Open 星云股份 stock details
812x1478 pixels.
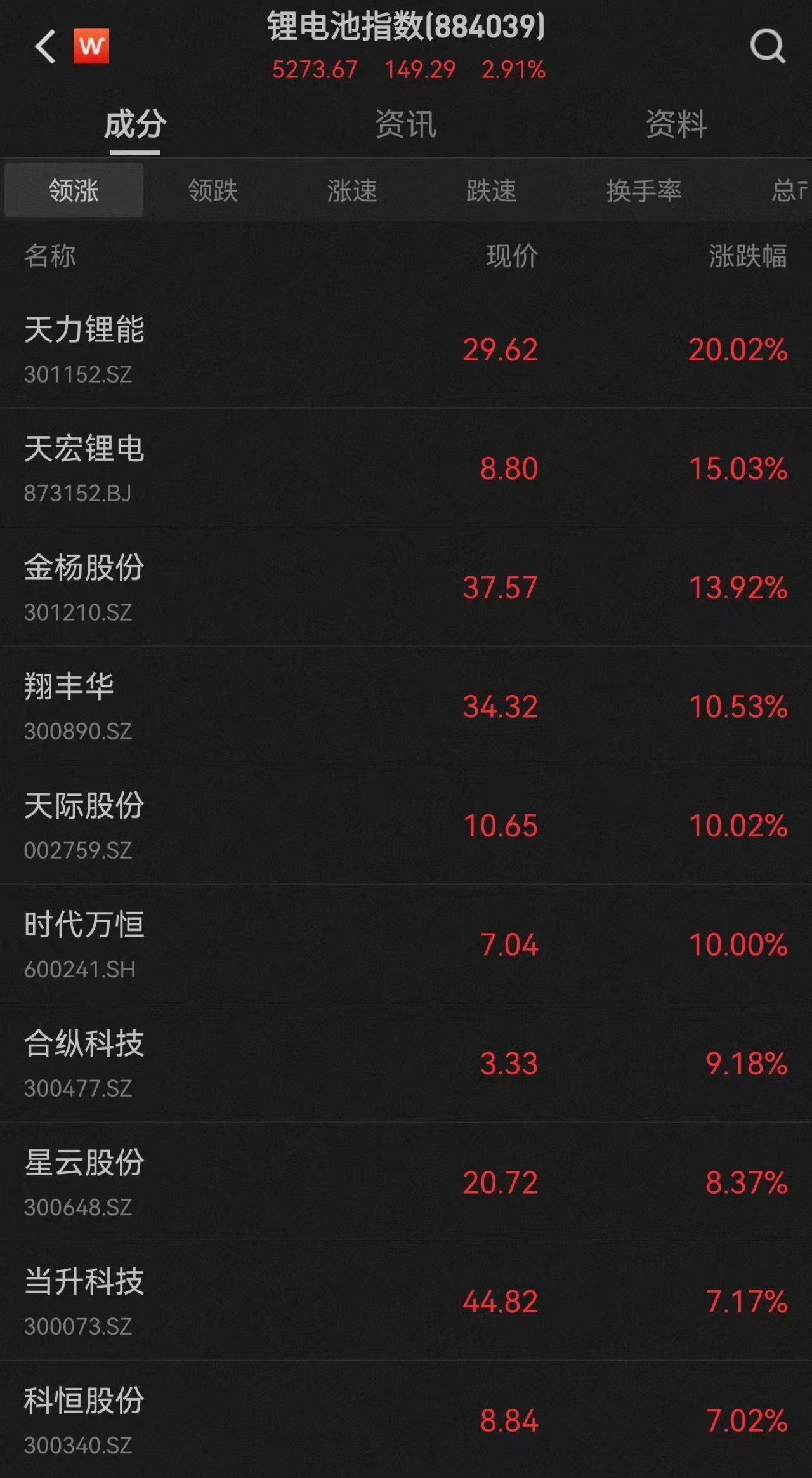click(x=406, y=1182)
